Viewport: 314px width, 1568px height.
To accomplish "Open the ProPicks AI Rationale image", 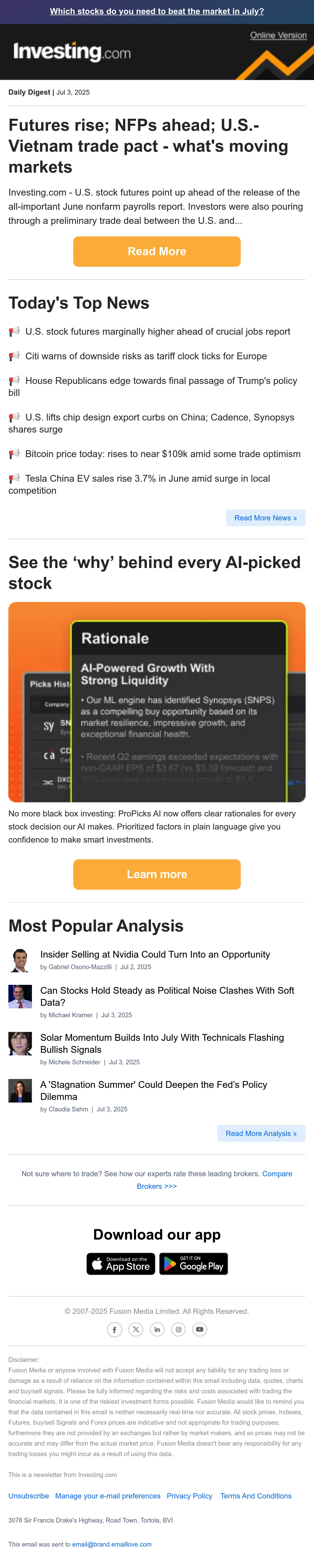I will (157, 702).
